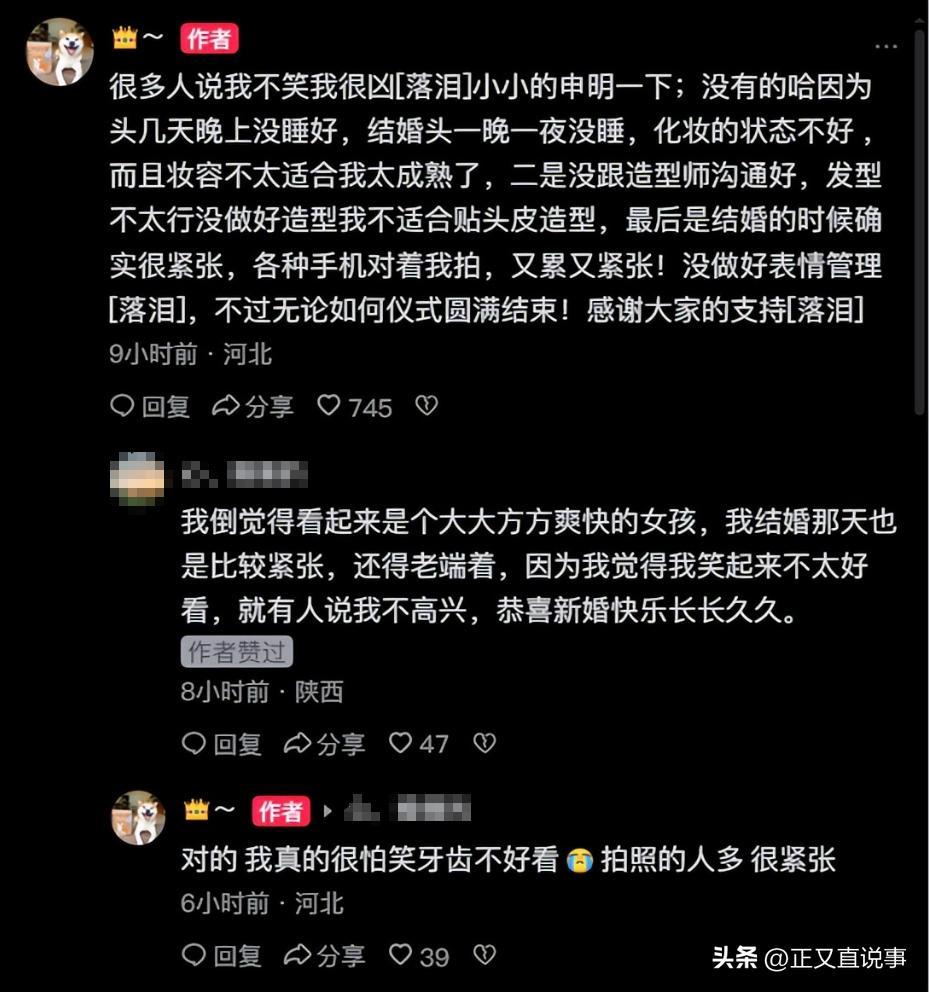
Task: Share the comment from 陕西
Action: pyautogui.click(x=326, y=743)
